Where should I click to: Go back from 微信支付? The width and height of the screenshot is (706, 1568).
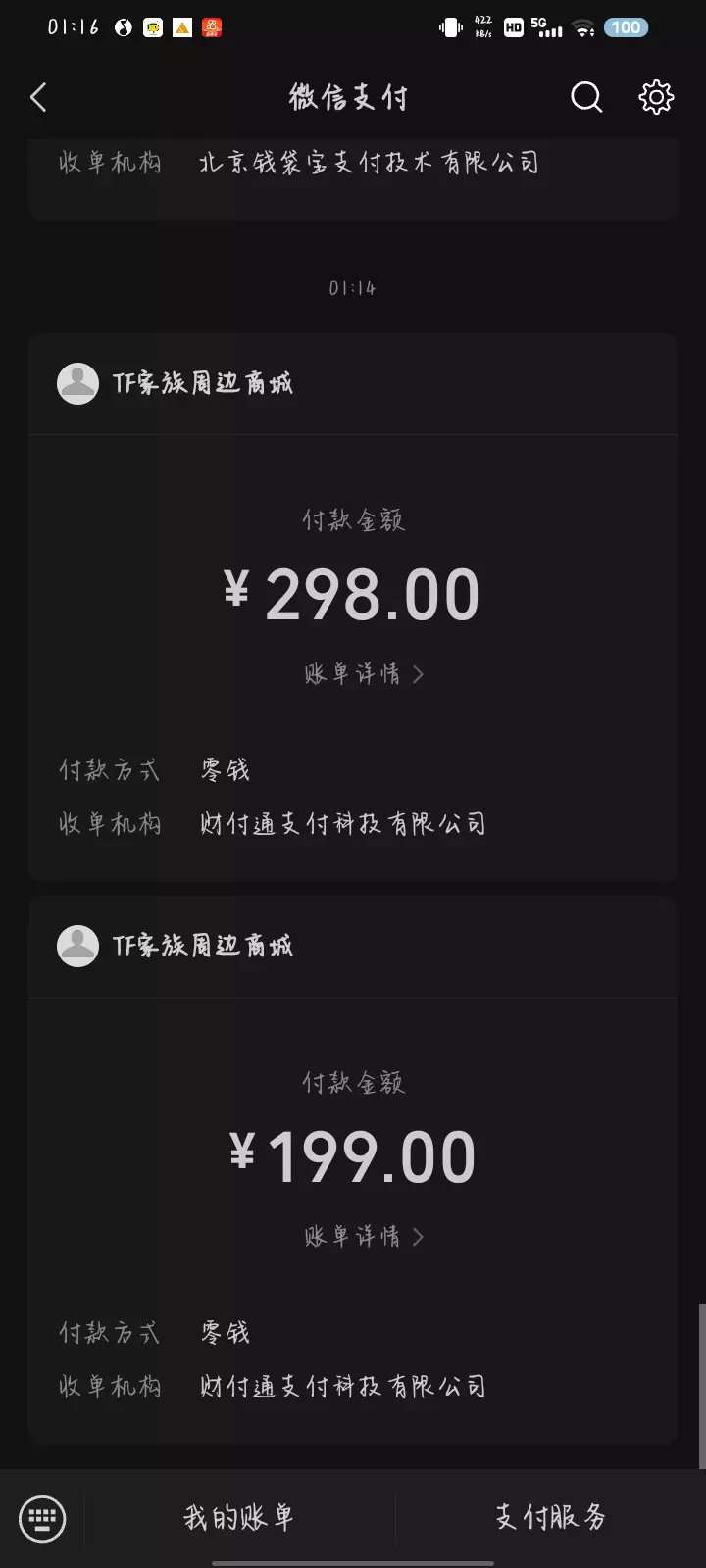39,97
